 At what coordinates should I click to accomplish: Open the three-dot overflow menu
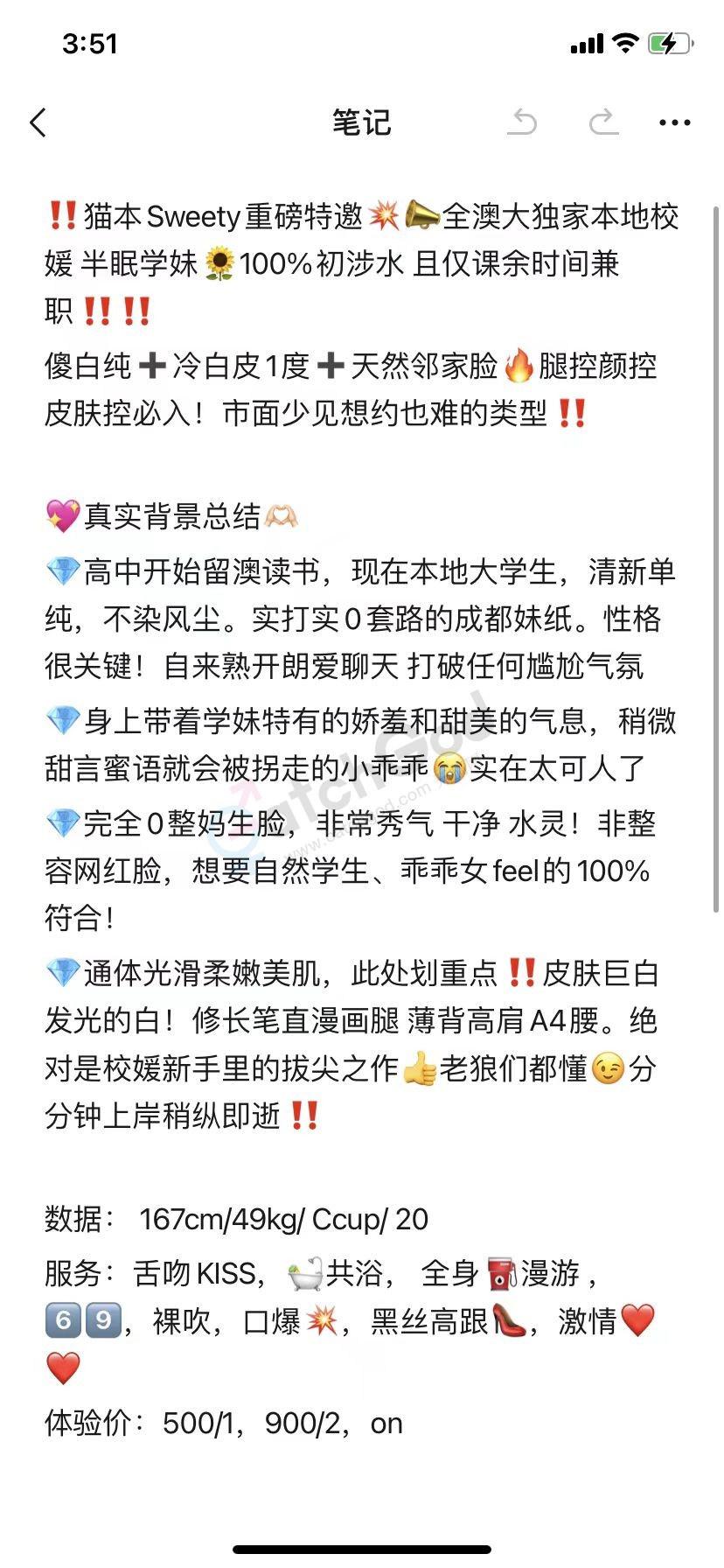(674, 122)
